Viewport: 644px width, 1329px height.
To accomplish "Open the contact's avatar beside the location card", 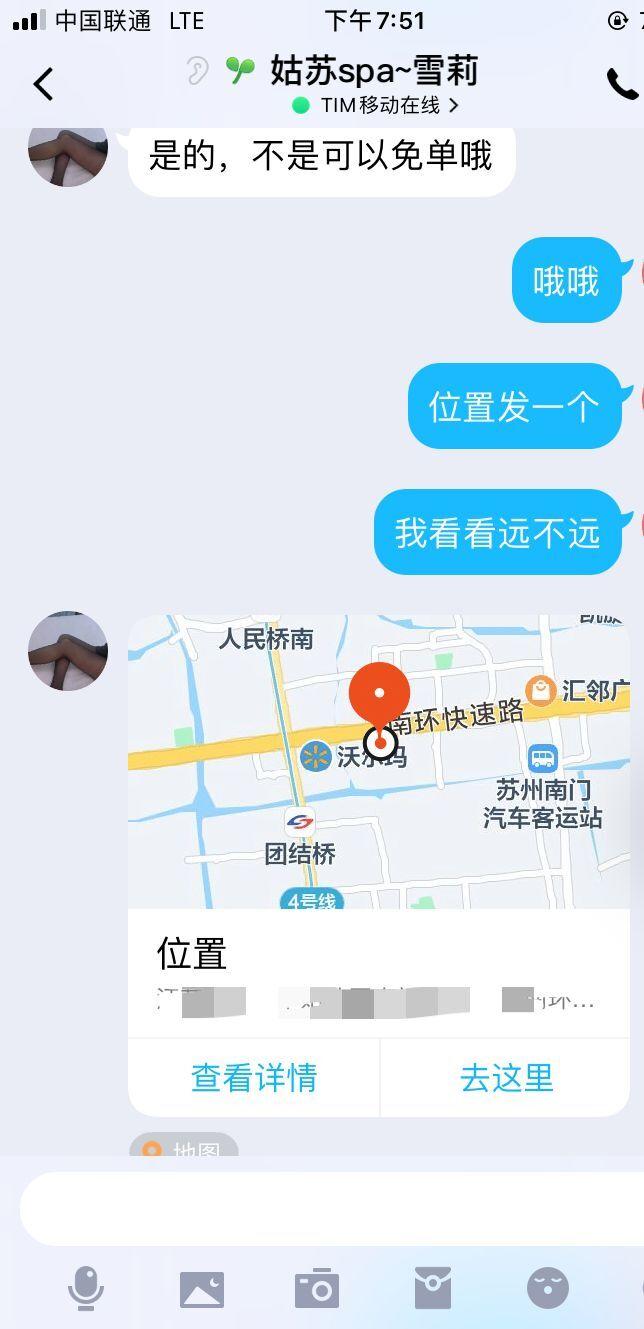I will click(68, 651).
